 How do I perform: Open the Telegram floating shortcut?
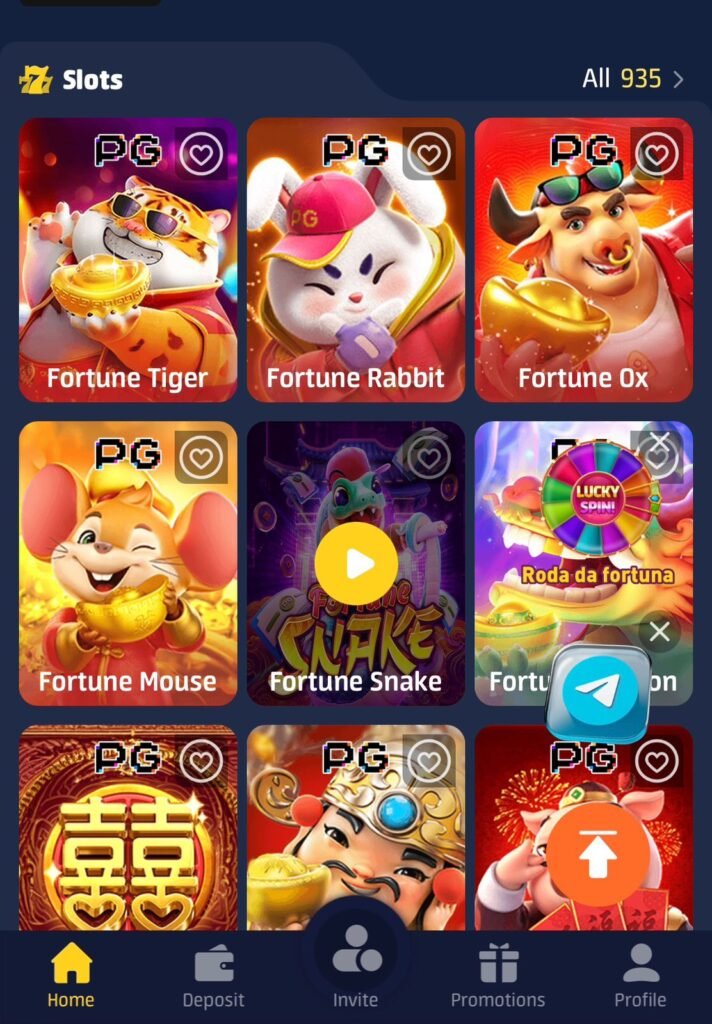(598, 692)
